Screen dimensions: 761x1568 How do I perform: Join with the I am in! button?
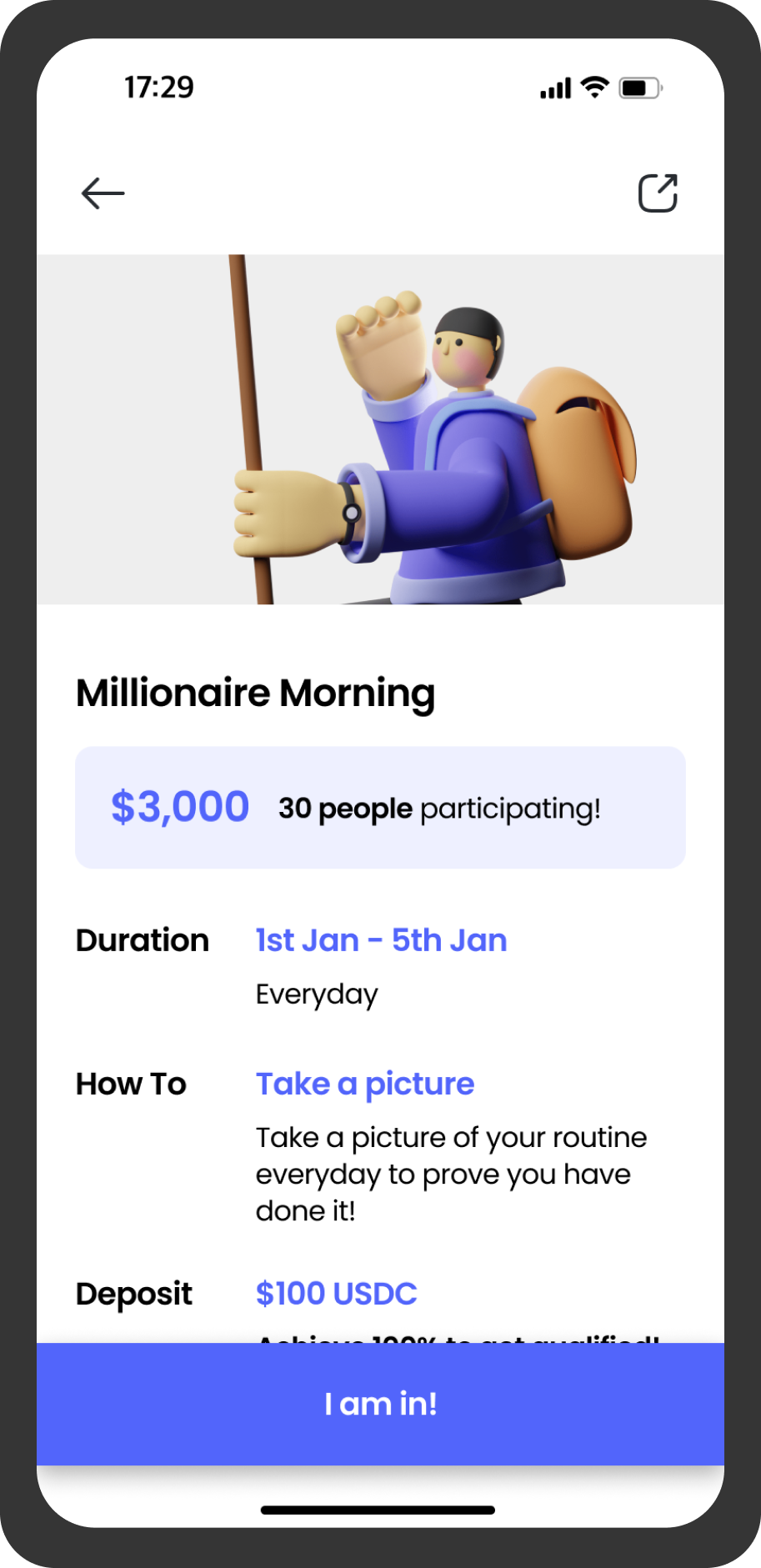click(380, 1404)
